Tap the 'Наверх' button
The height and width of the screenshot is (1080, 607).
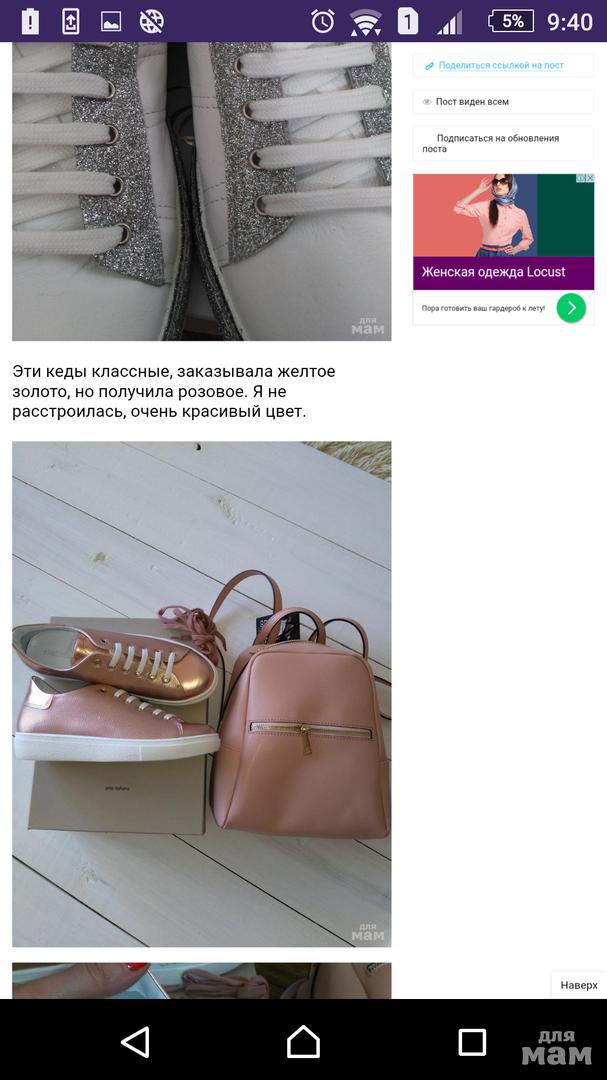(x=578, y=985)
